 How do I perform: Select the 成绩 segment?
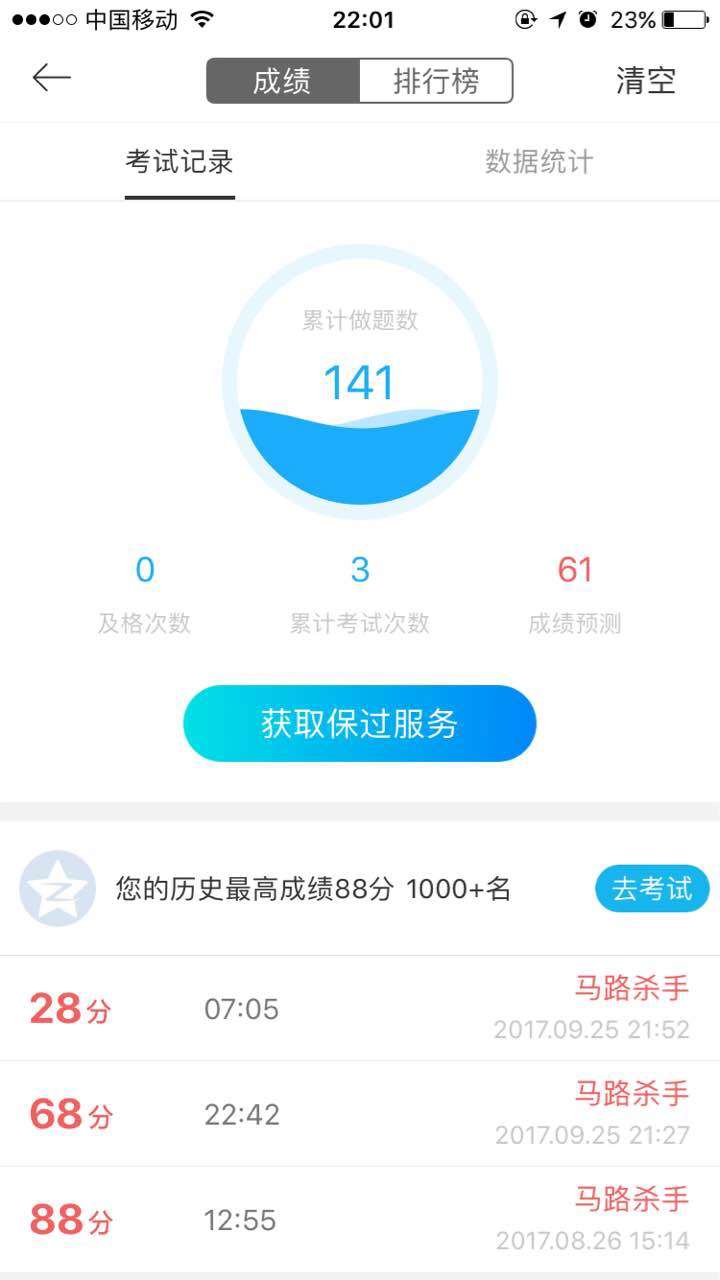(283, 81)
